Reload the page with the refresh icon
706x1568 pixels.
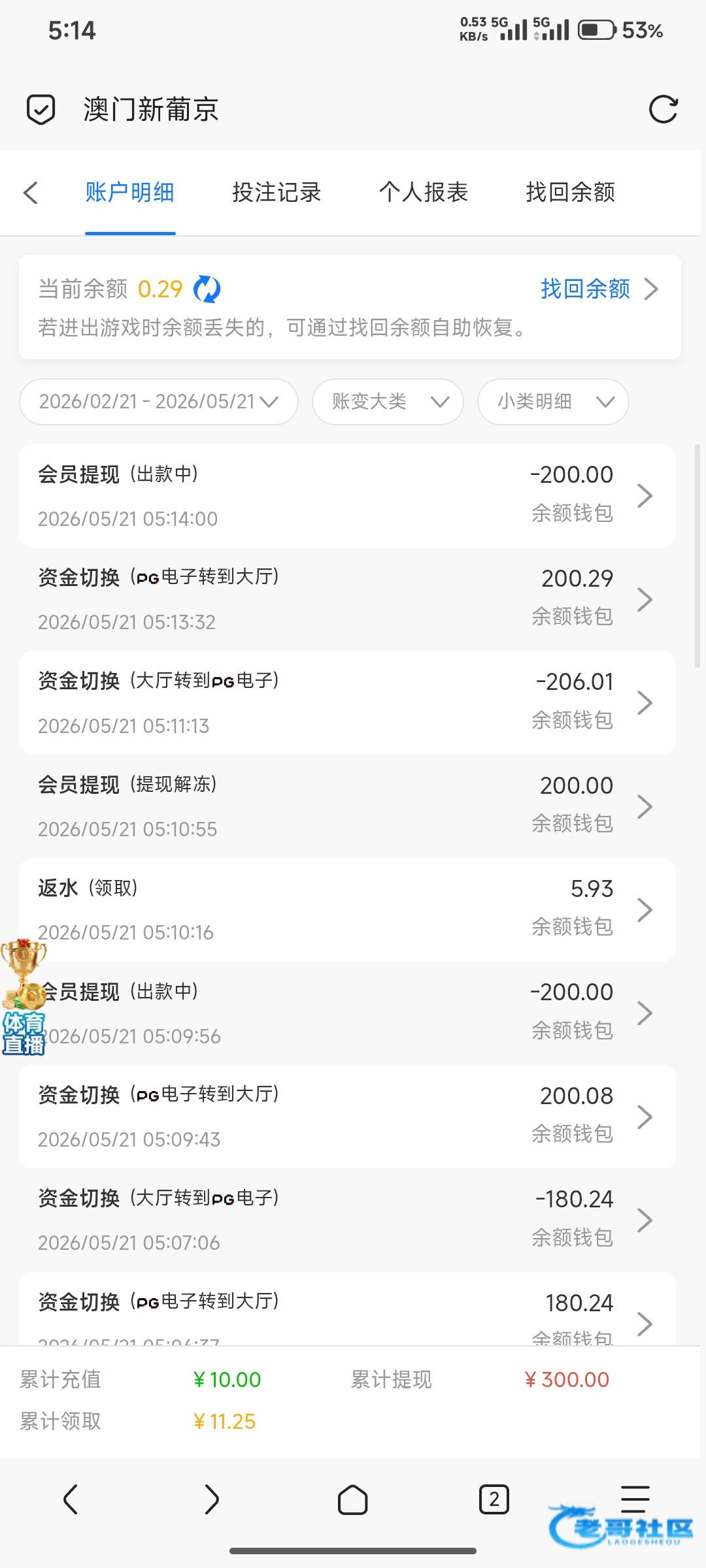click(x=663, y=109)
